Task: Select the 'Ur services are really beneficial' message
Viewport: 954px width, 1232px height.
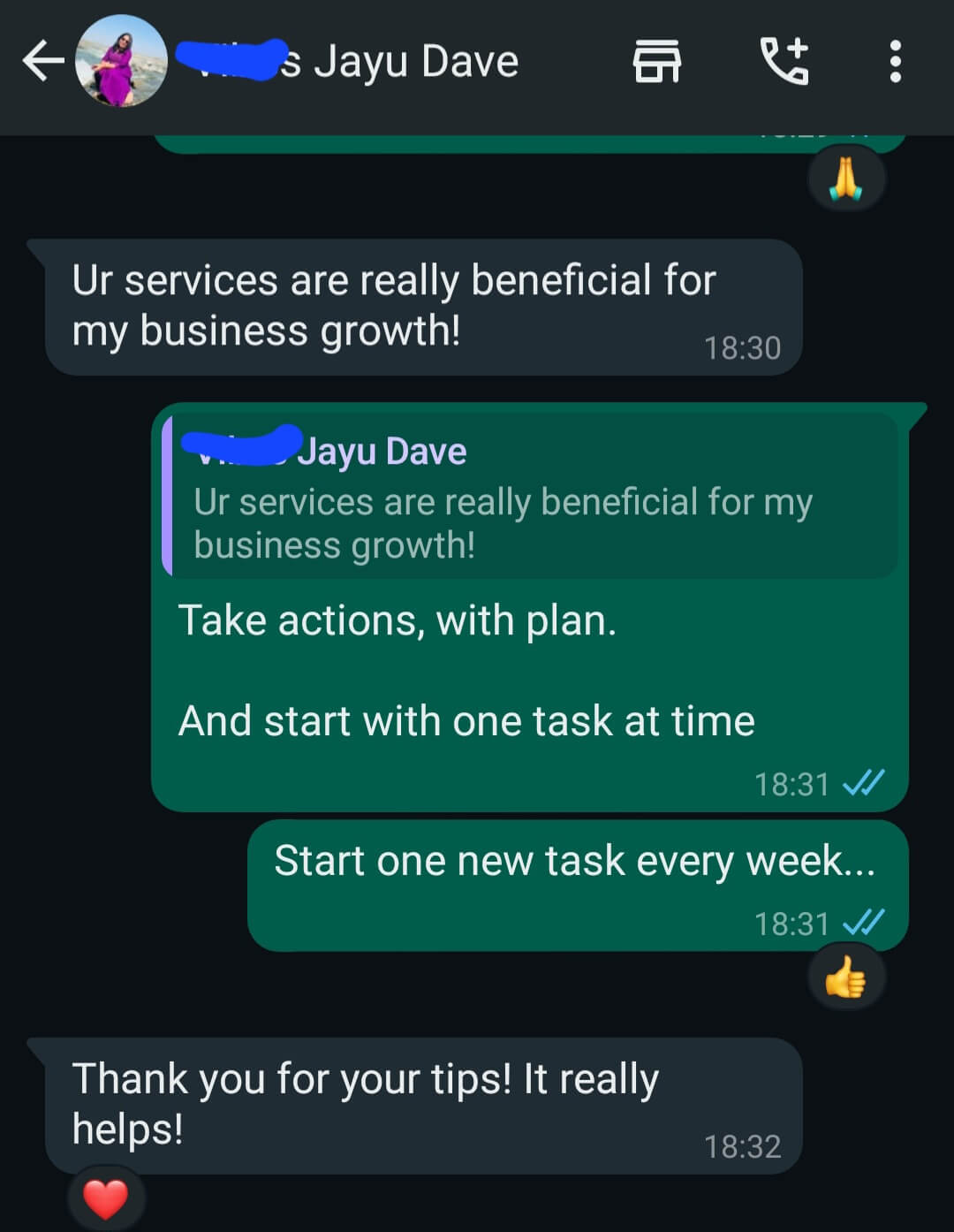Action: (396, 305)
